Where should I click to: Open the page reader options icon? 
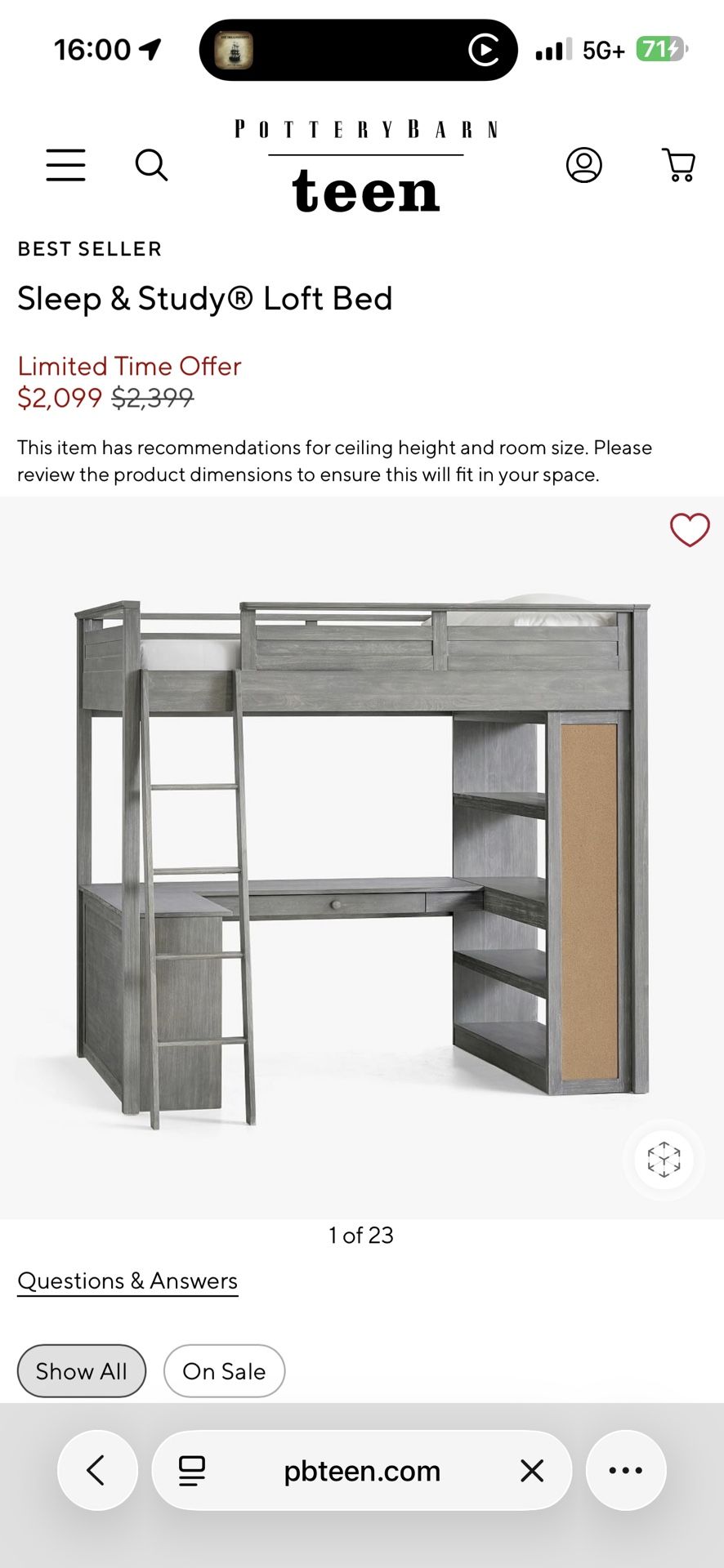[192, 1471]
